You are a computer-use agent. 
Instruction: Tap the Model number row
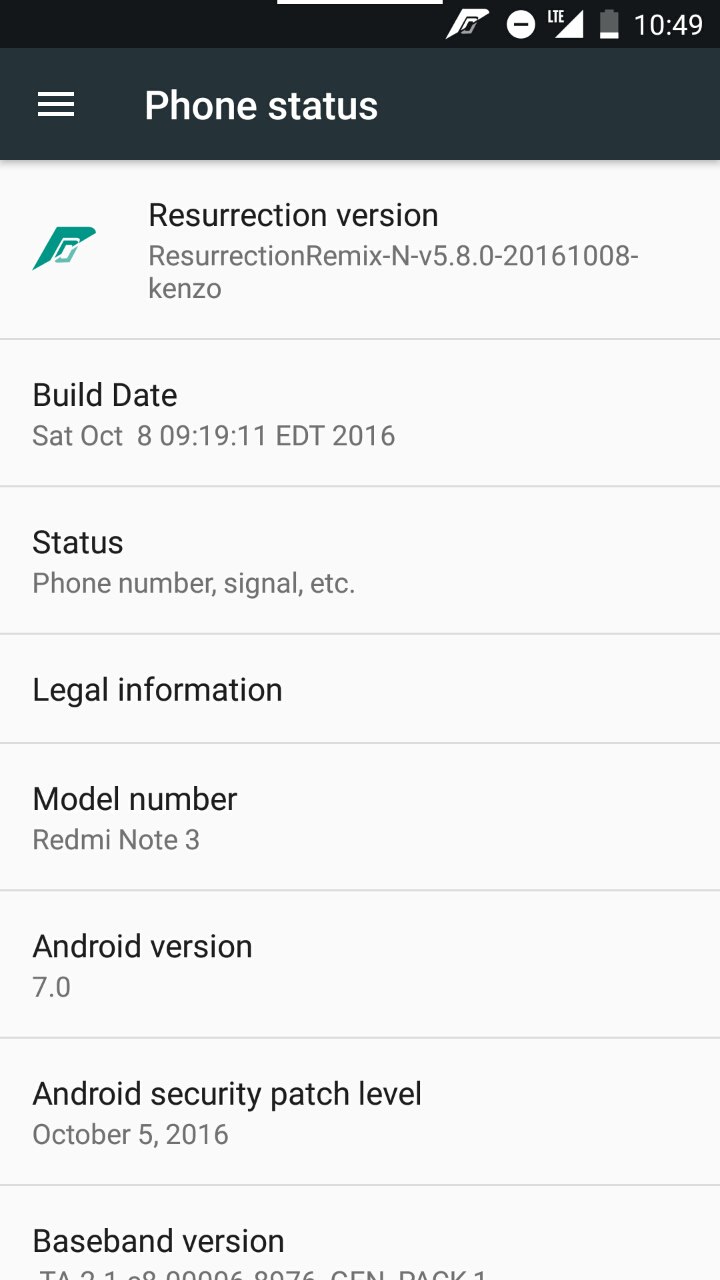click(x=360, y=817)
